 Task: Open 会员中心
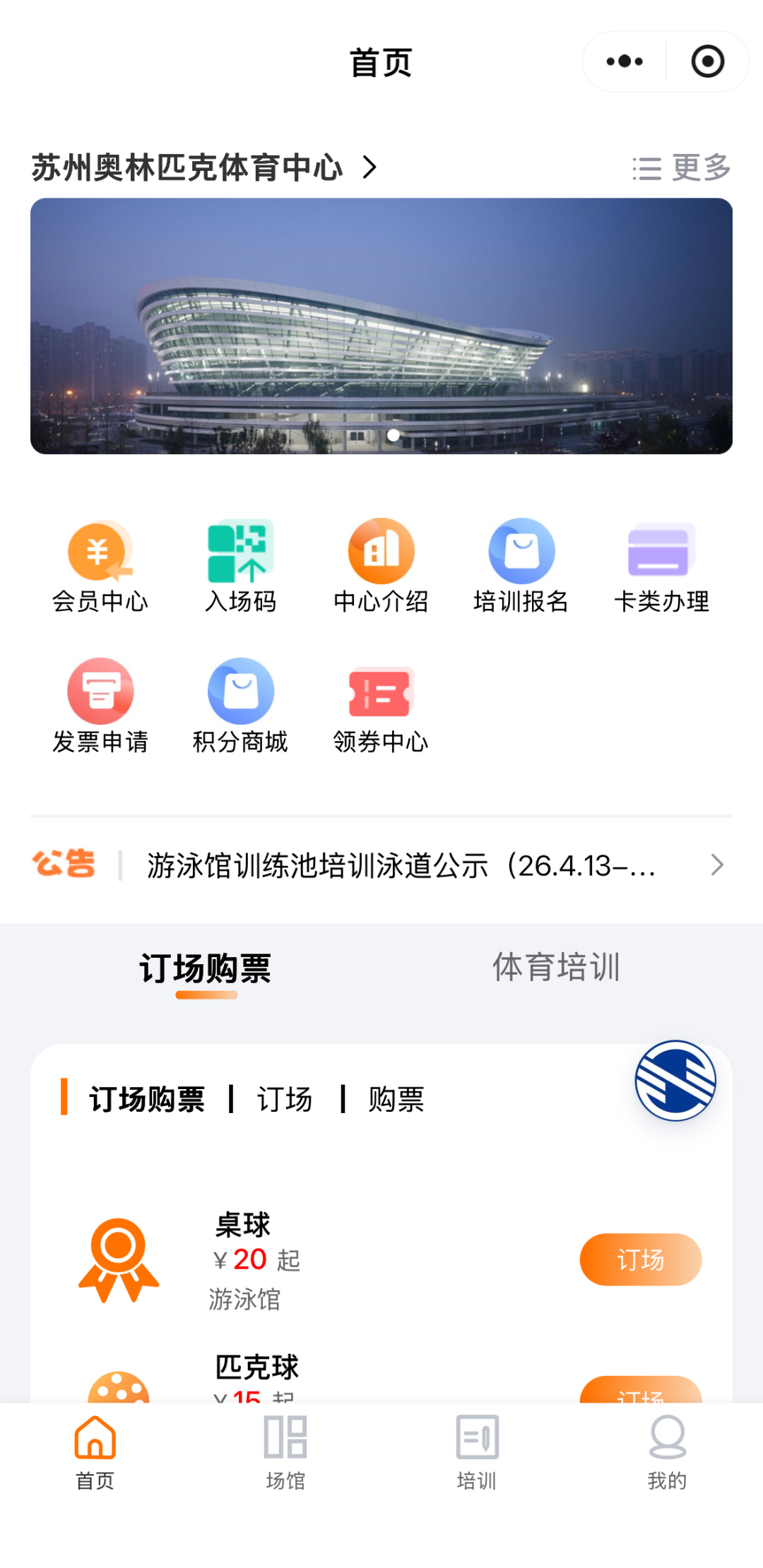tap(100, 566)
